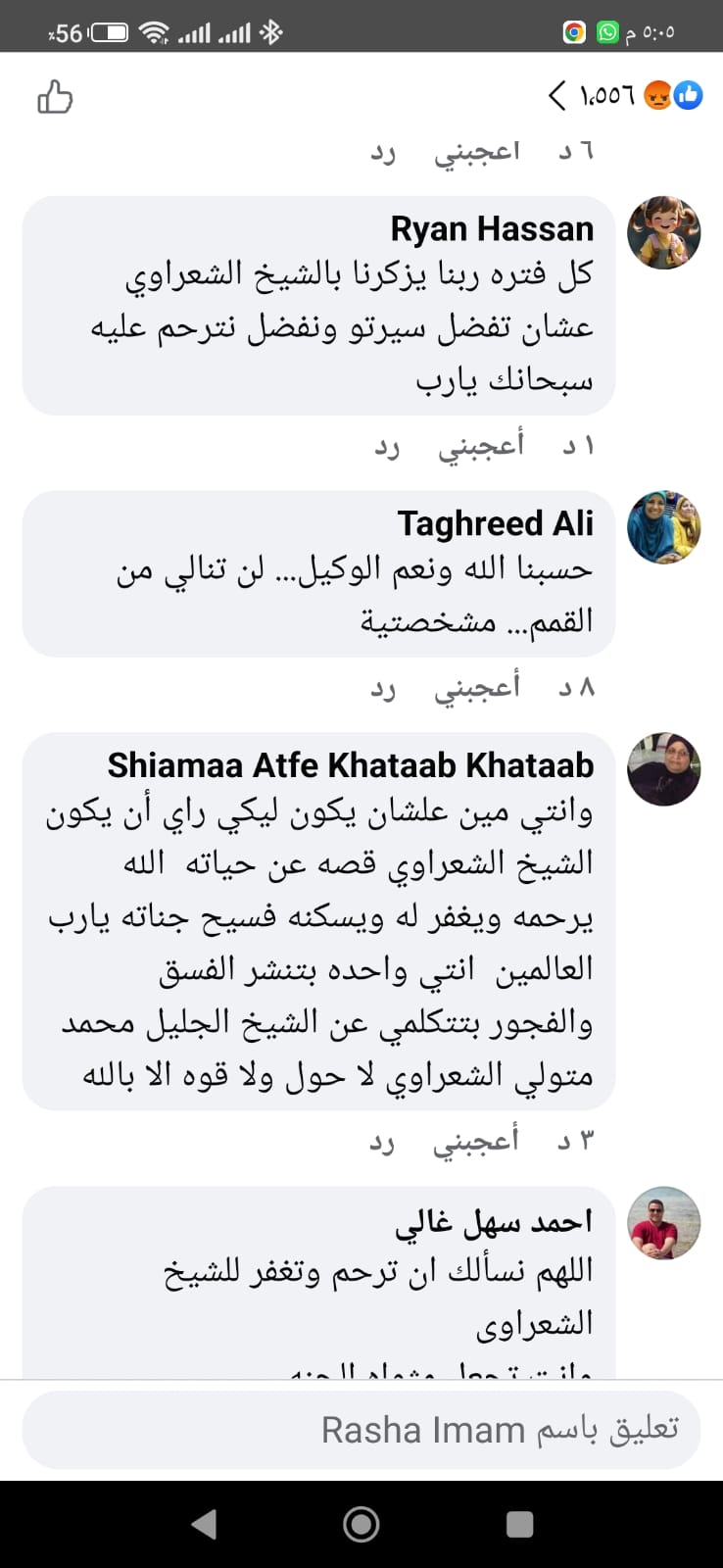
Task: Like Taghreed Ali's comment
Action: (477, 688)
